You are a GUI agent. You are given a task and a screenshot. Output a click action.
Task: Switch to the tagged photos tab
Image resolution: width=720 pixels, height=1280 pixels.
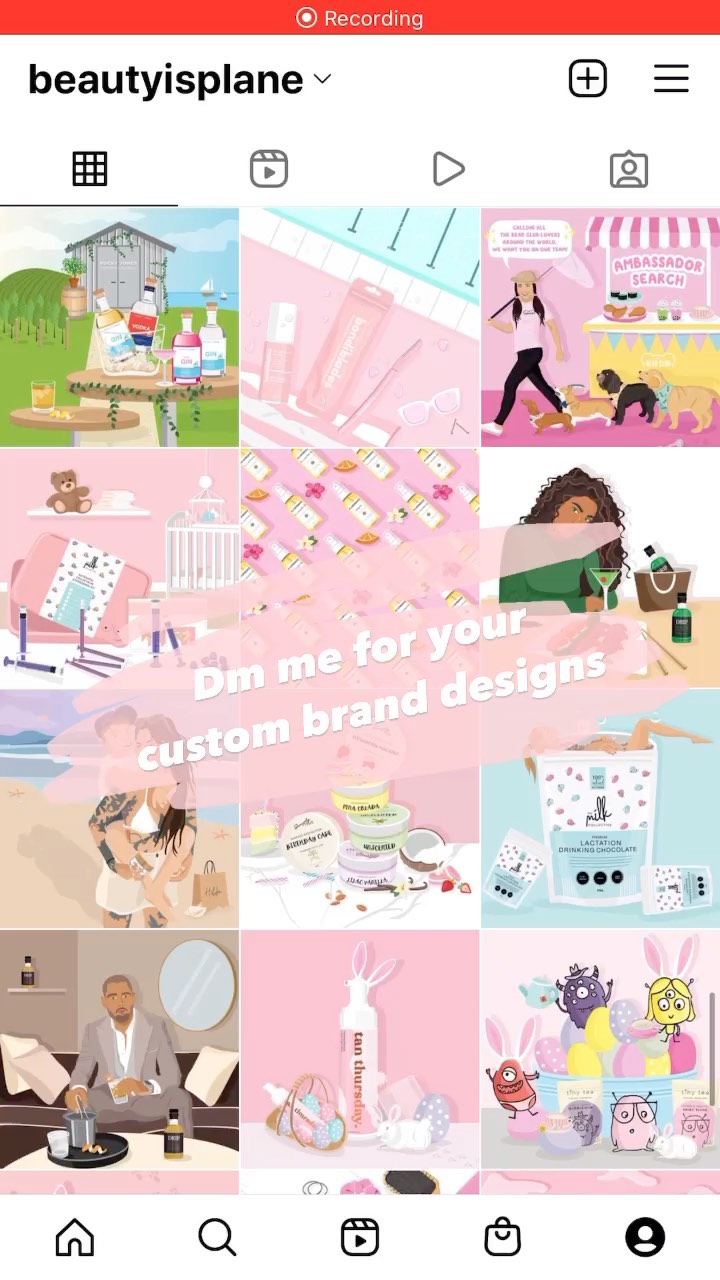click(629, 169)
